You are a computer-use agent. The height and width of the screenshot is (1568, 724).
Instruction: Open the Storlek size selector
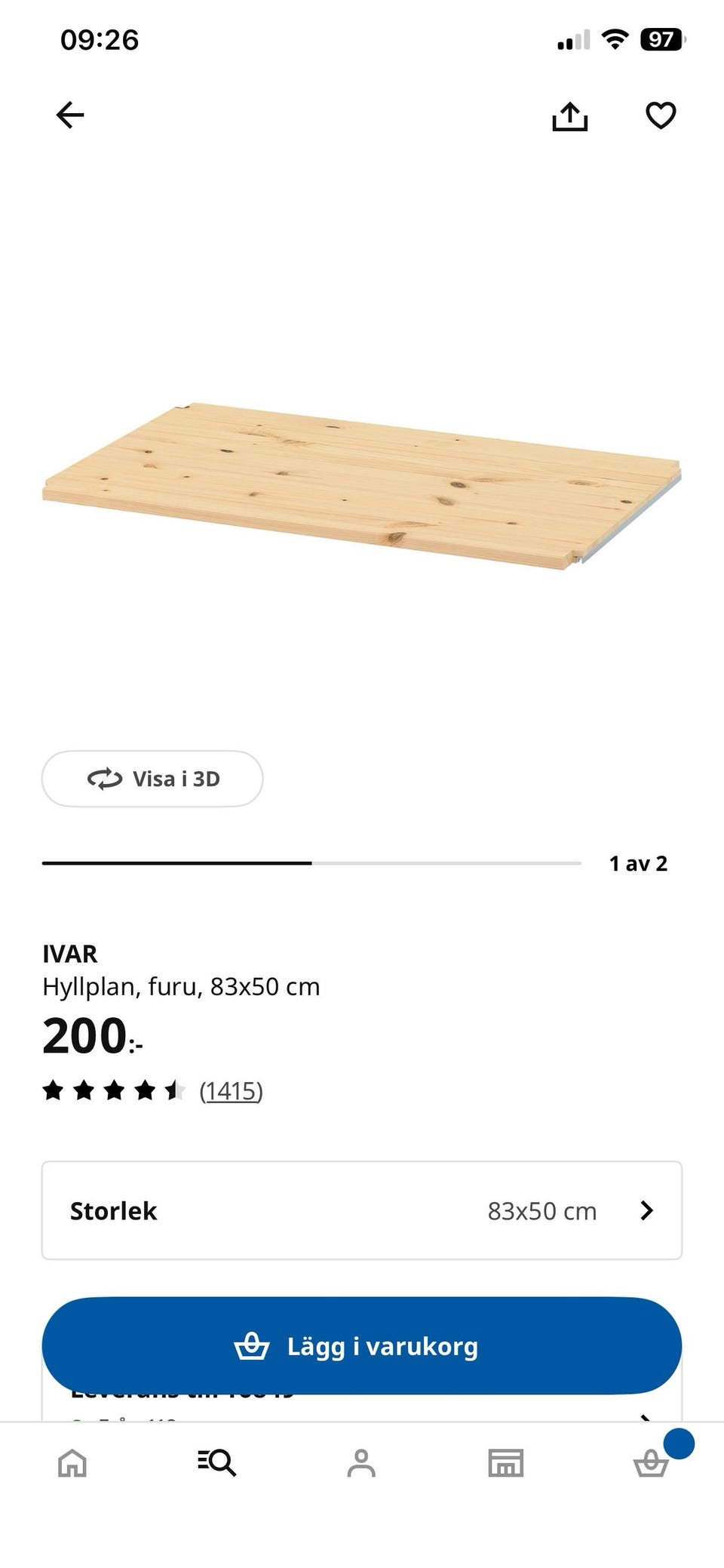[362, 1210]
